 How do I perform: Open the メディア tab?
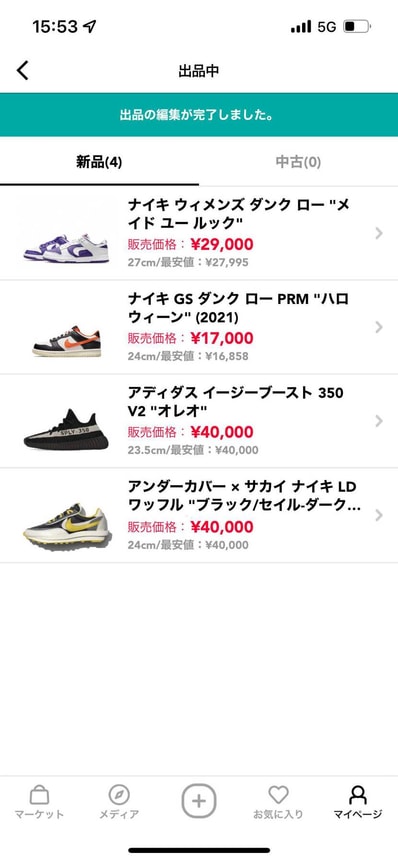point(119,802)
